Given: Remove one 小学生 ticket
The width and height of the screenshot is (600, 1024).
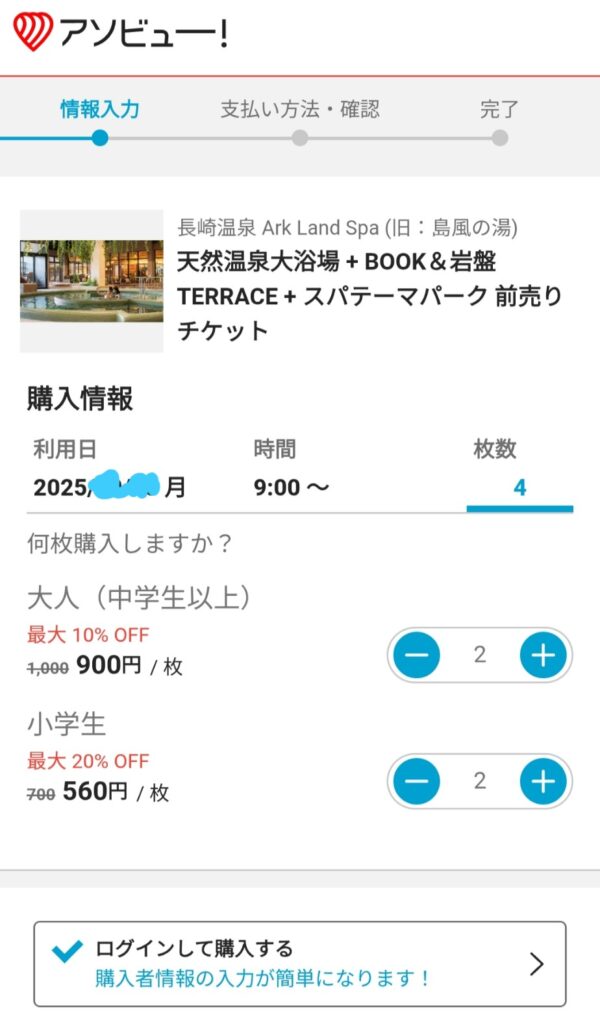Looking at the screenshot, I should 416,781.
